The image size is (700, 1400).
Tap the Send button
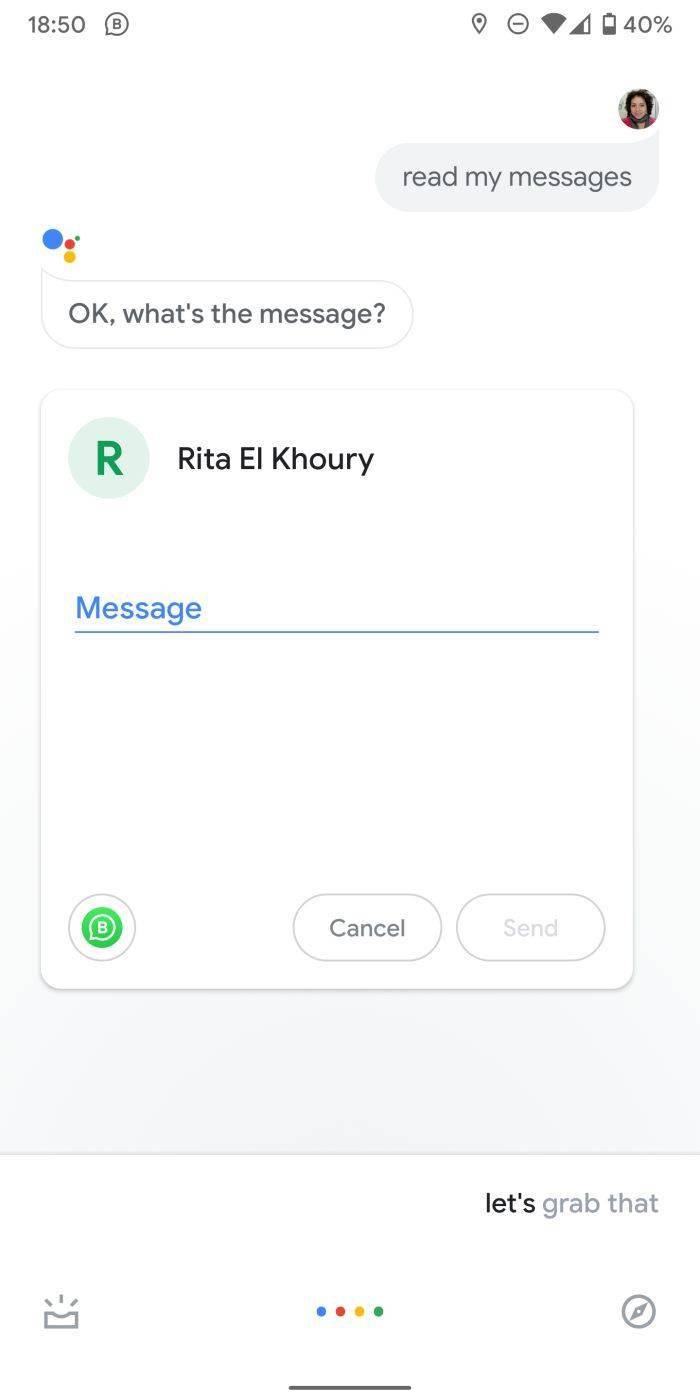[x=530, y=927]
